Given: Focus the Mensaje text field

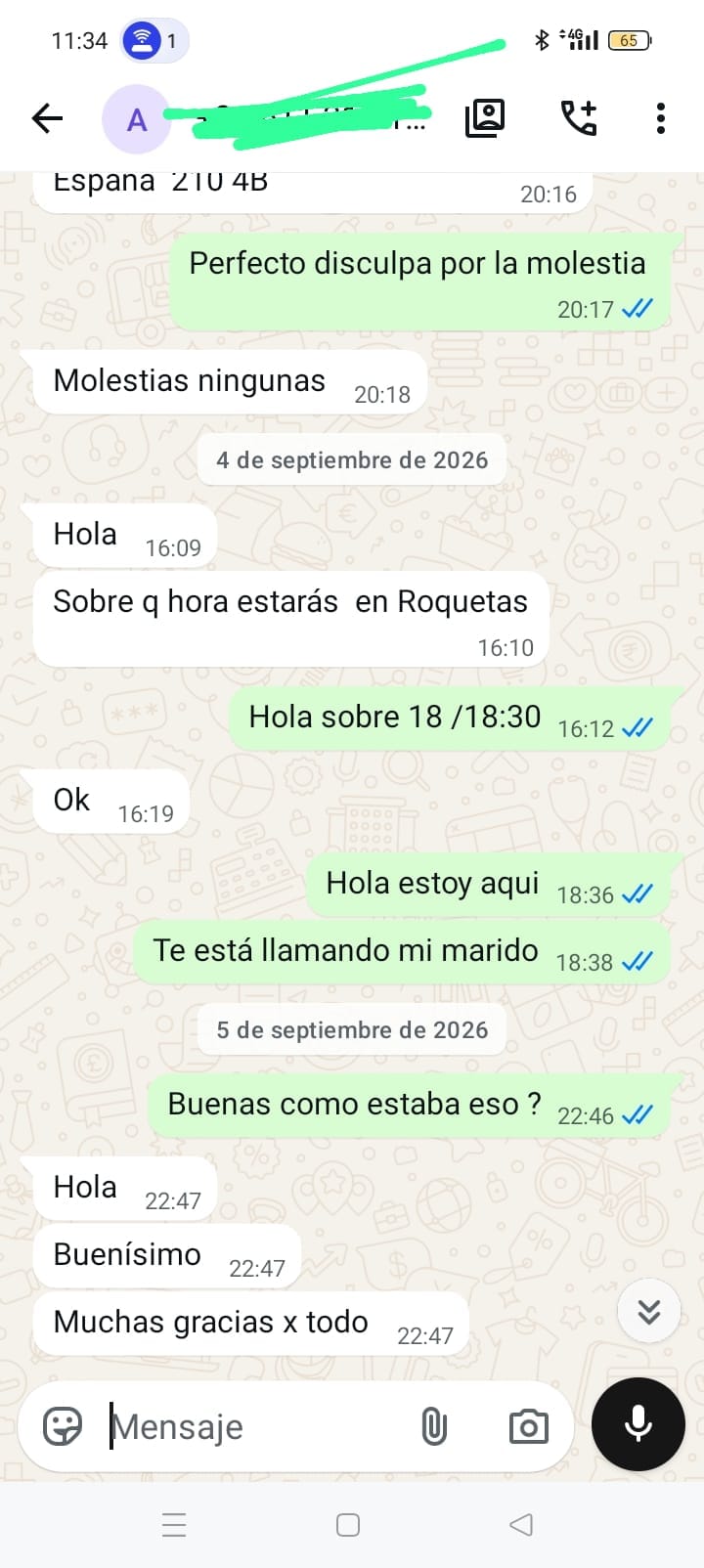Looking at the screenshot, I should pos(254,1427).
